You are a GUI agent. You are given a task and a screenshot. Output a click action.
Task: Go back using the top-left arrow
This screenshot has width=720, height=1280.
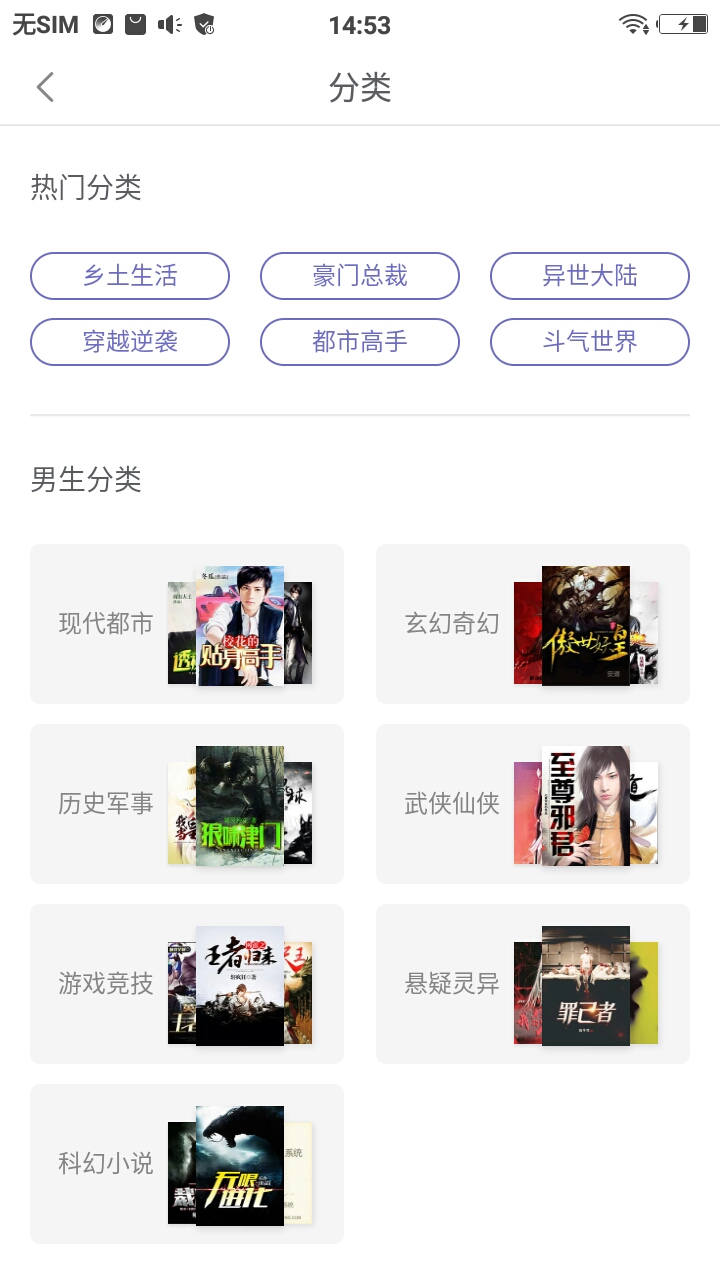(x=45, y=88)
